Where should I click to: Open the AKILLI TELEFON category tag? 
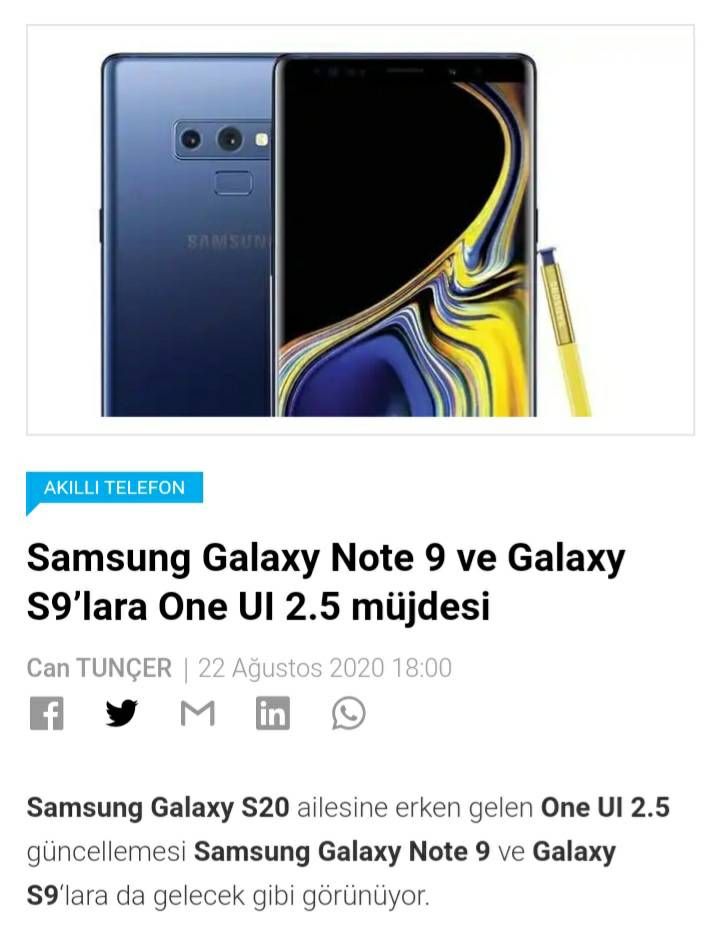[x=114, y=488]
